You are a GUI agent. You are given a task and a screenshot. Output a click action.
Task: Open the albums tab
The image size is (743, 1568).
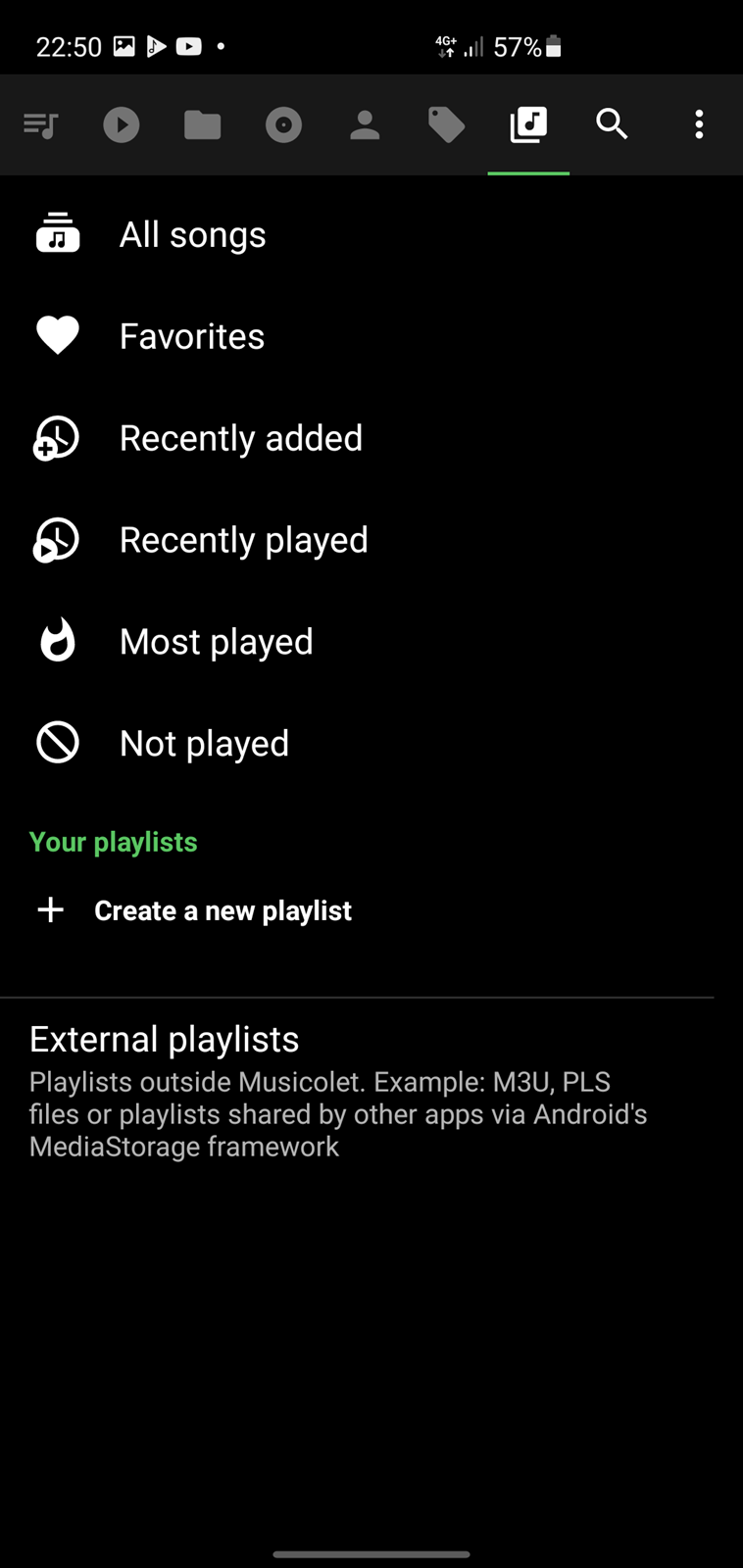pyautogui.click(x=284, y=124)
